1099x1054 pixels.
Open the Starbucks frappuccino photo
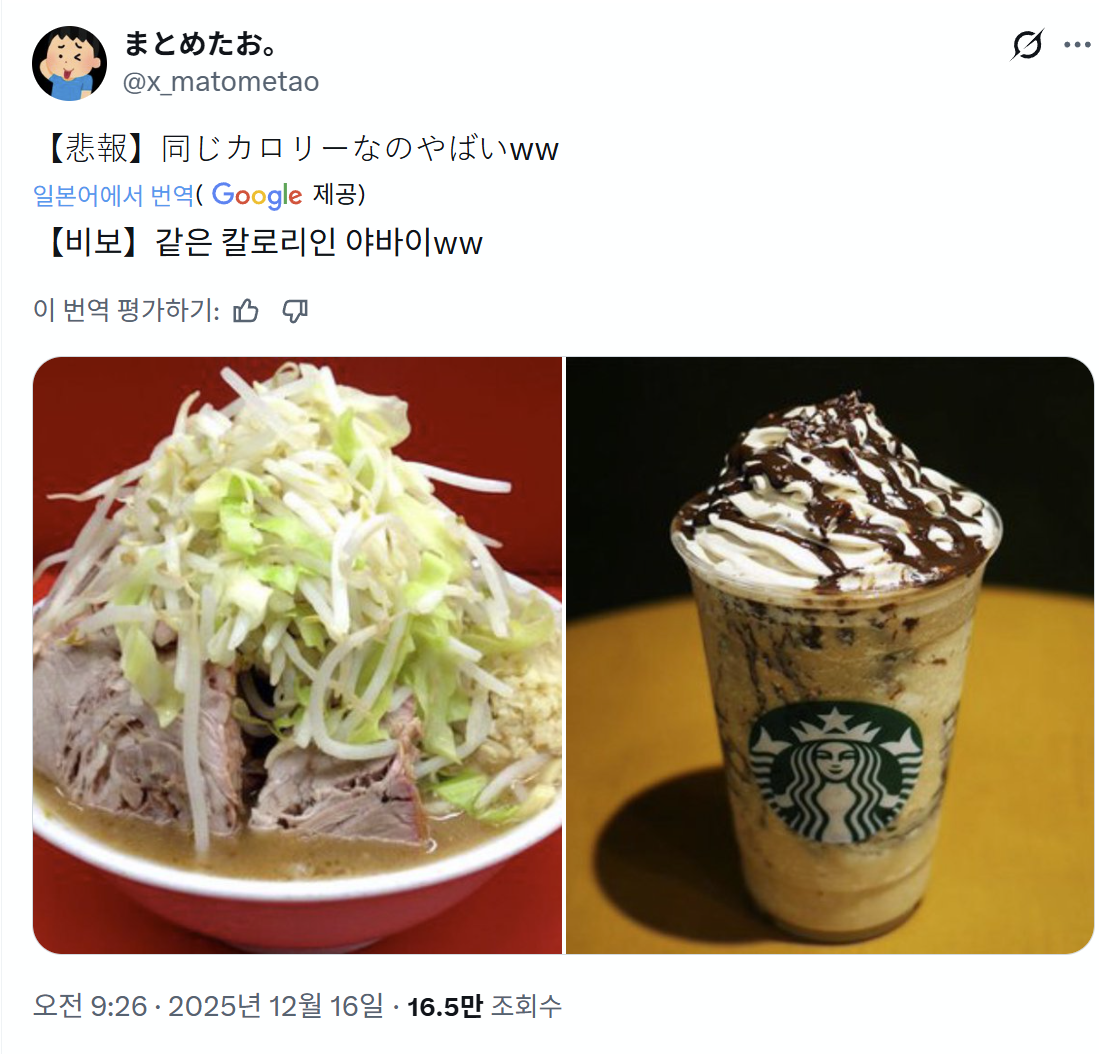[830, 655]
